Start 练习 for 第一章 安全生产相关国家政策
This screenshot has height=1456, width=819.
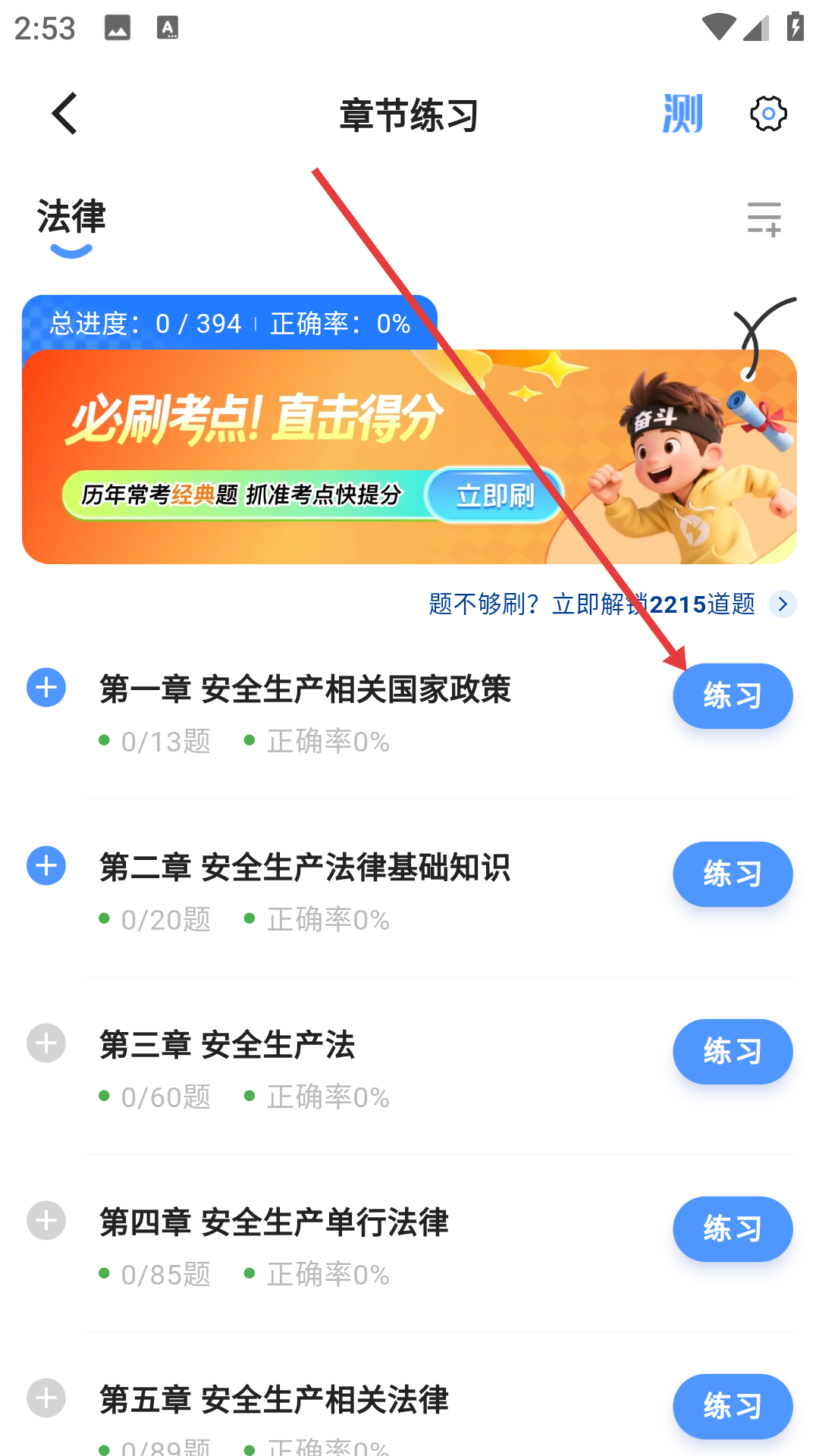(x=732, y=696)
